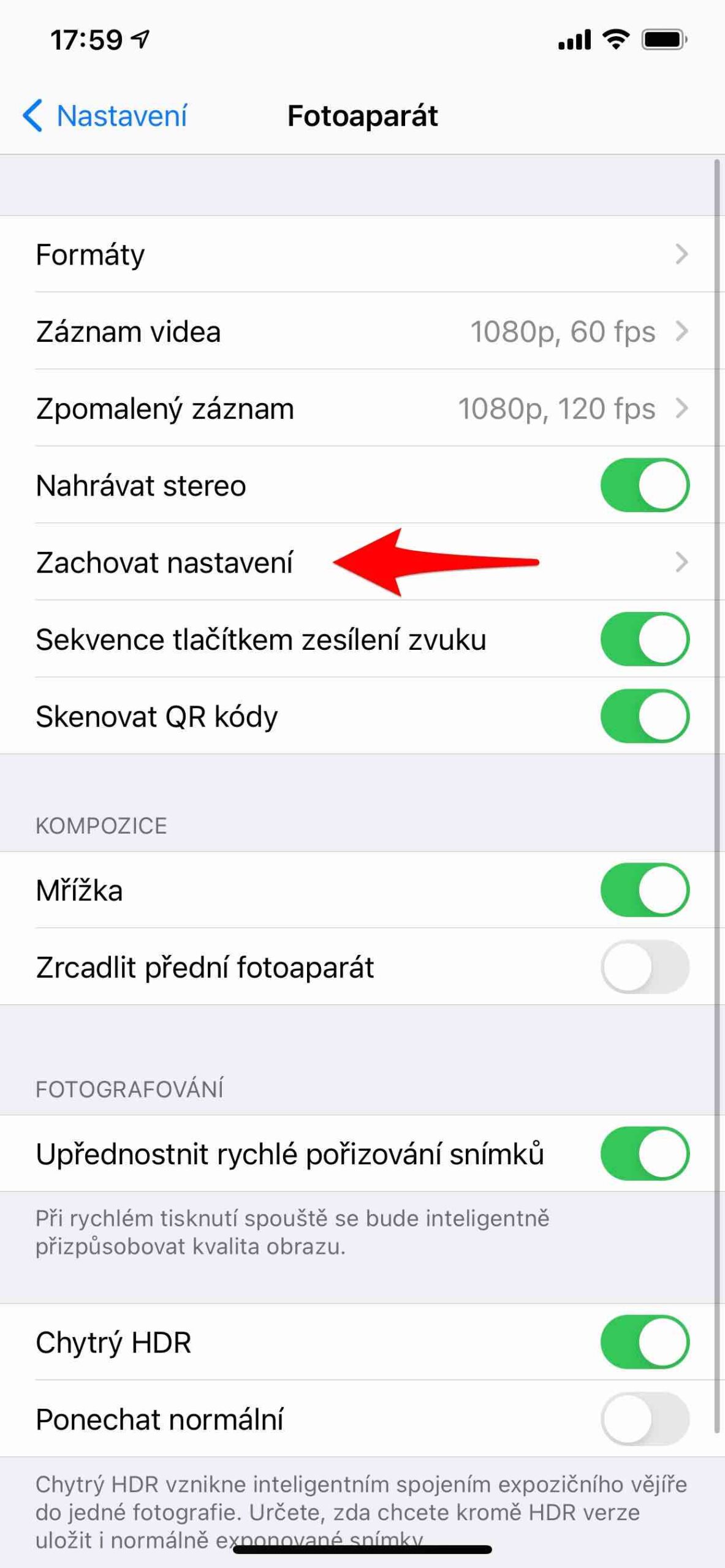The width and height of the screenshot is (725, 1568).
Task: Open the Formáty settings
Action: pos(245,255)
